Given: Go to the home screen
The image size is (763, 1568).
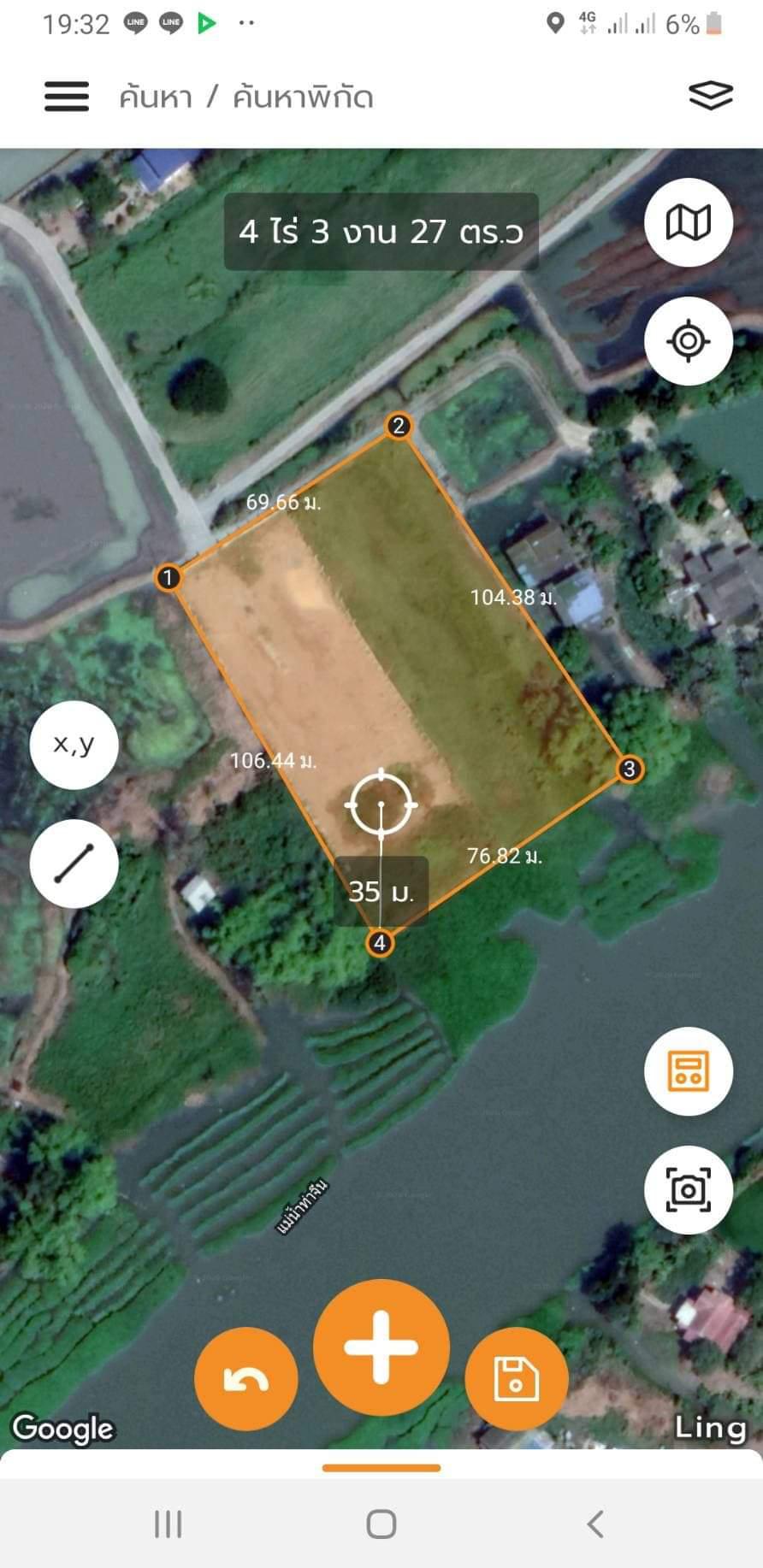Looking at the screenshot, I should pos(381,1524).
